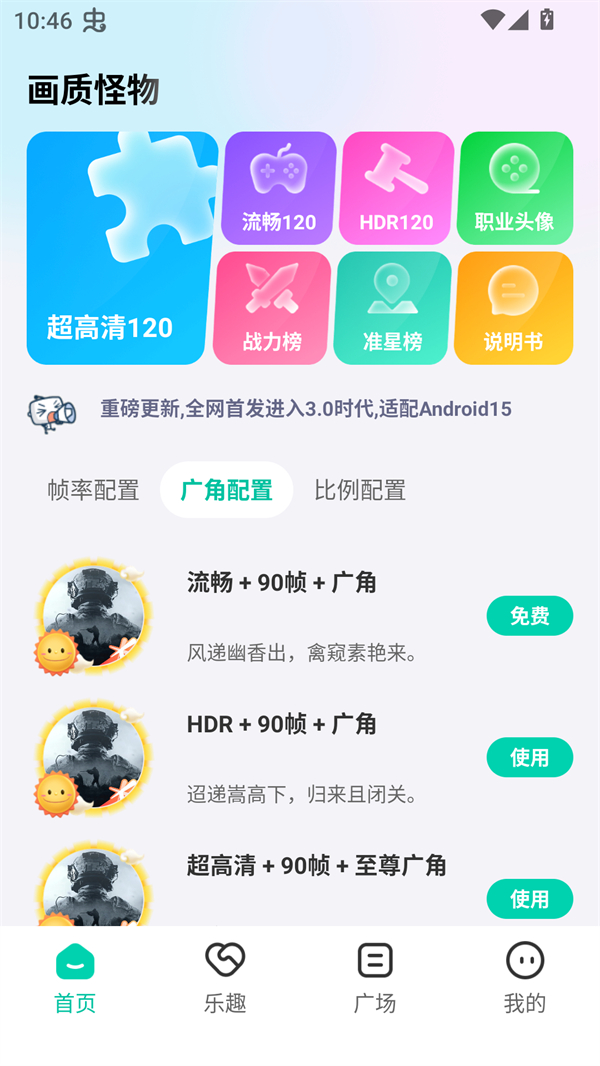Read the 重磅更新 announcement
Viewport: 600px width, 1066px height.
(305, 409)
